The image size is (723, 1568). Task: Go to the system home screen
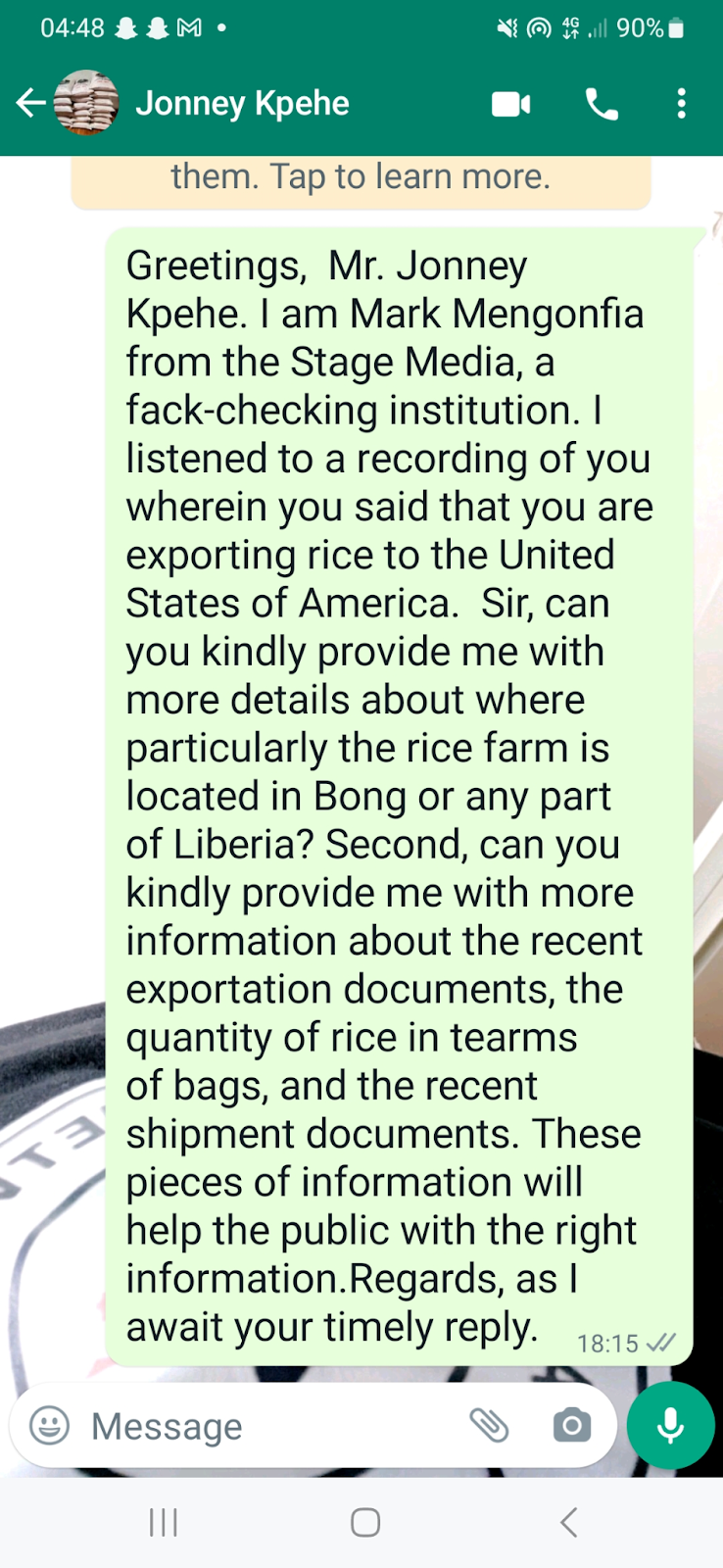pos(364,1522)
